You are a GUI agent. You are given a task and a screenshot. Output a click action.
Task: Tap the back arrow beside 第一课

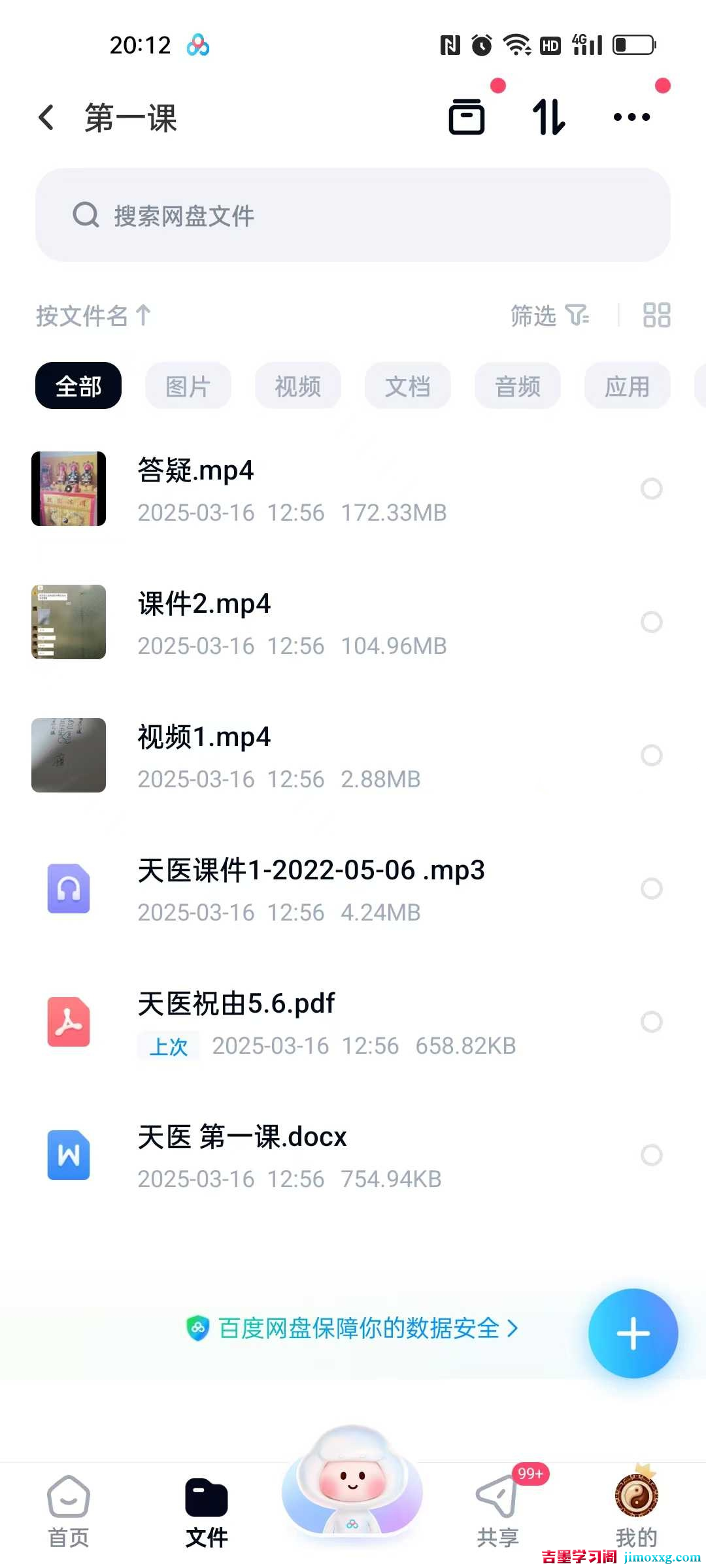(x=46, y=116)
